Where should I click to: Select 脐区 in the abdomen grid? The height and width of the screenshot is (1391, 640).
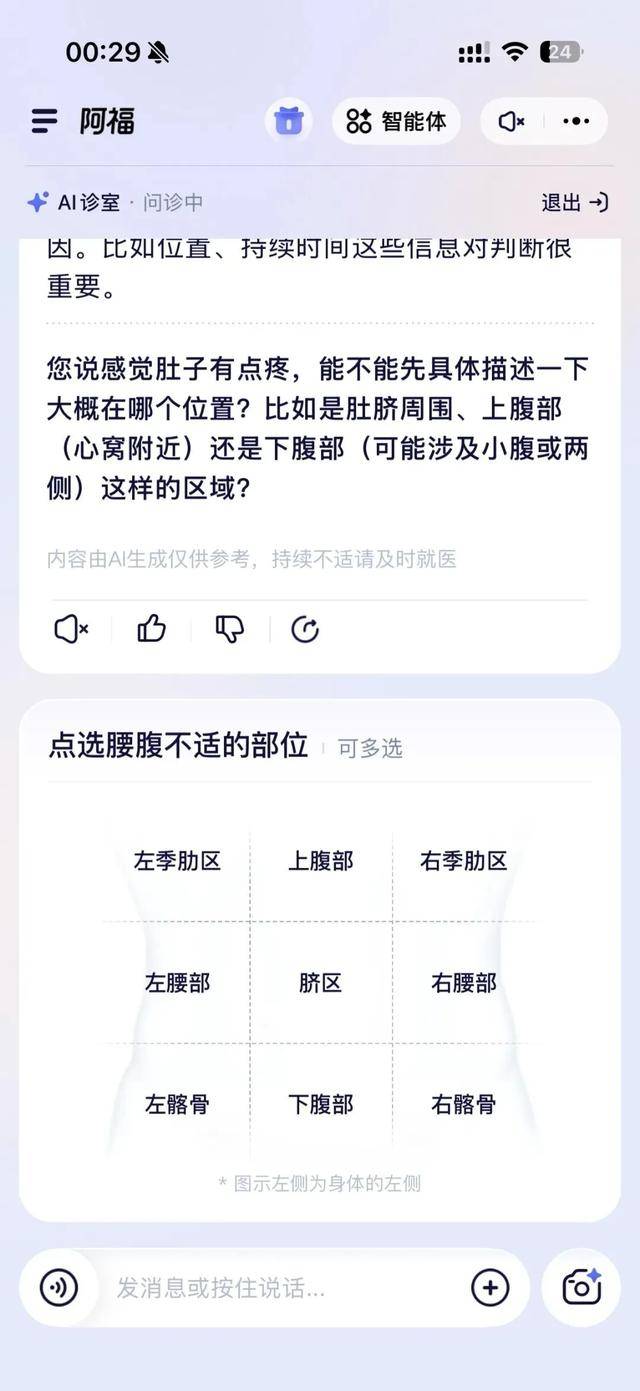[x=320, y=983]
